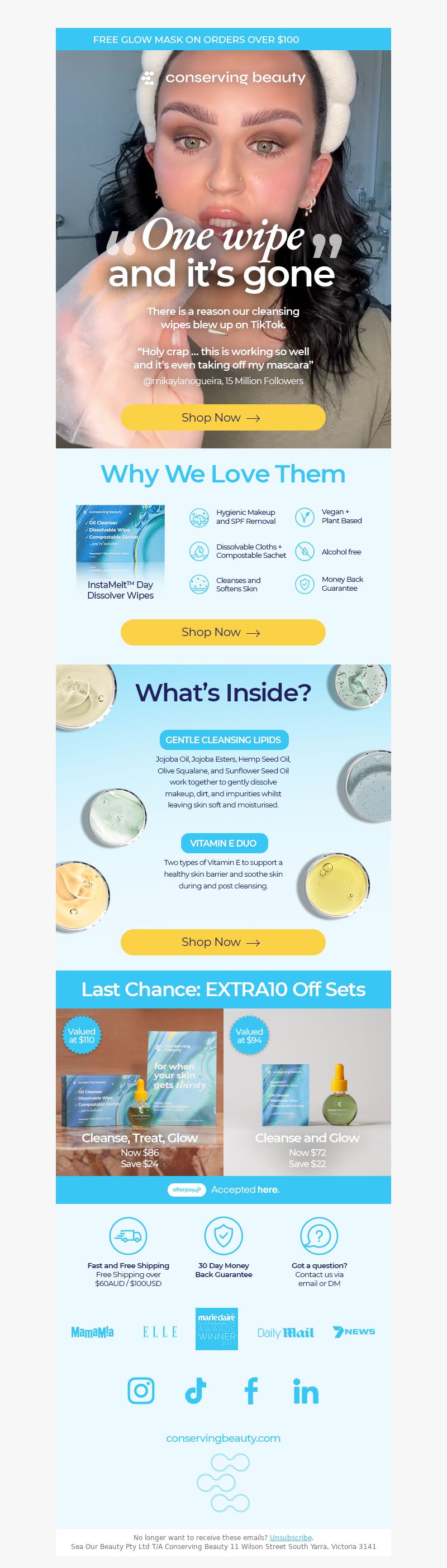This screenshot has height=1568, width=447.
Task: Tap Shop Now in Why We Love Them
Action: 223,632
